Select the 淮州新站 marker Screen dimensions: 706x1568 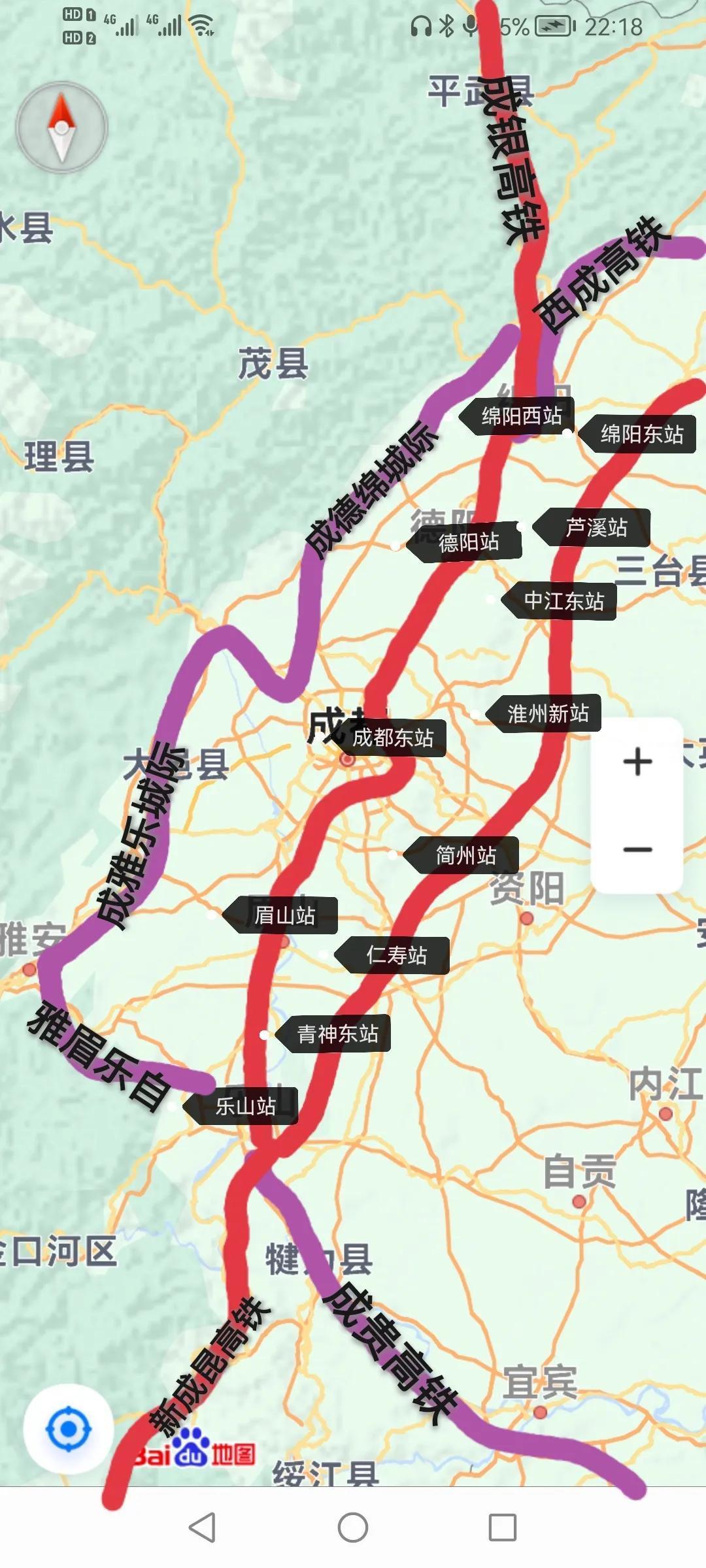click(548, 713)
